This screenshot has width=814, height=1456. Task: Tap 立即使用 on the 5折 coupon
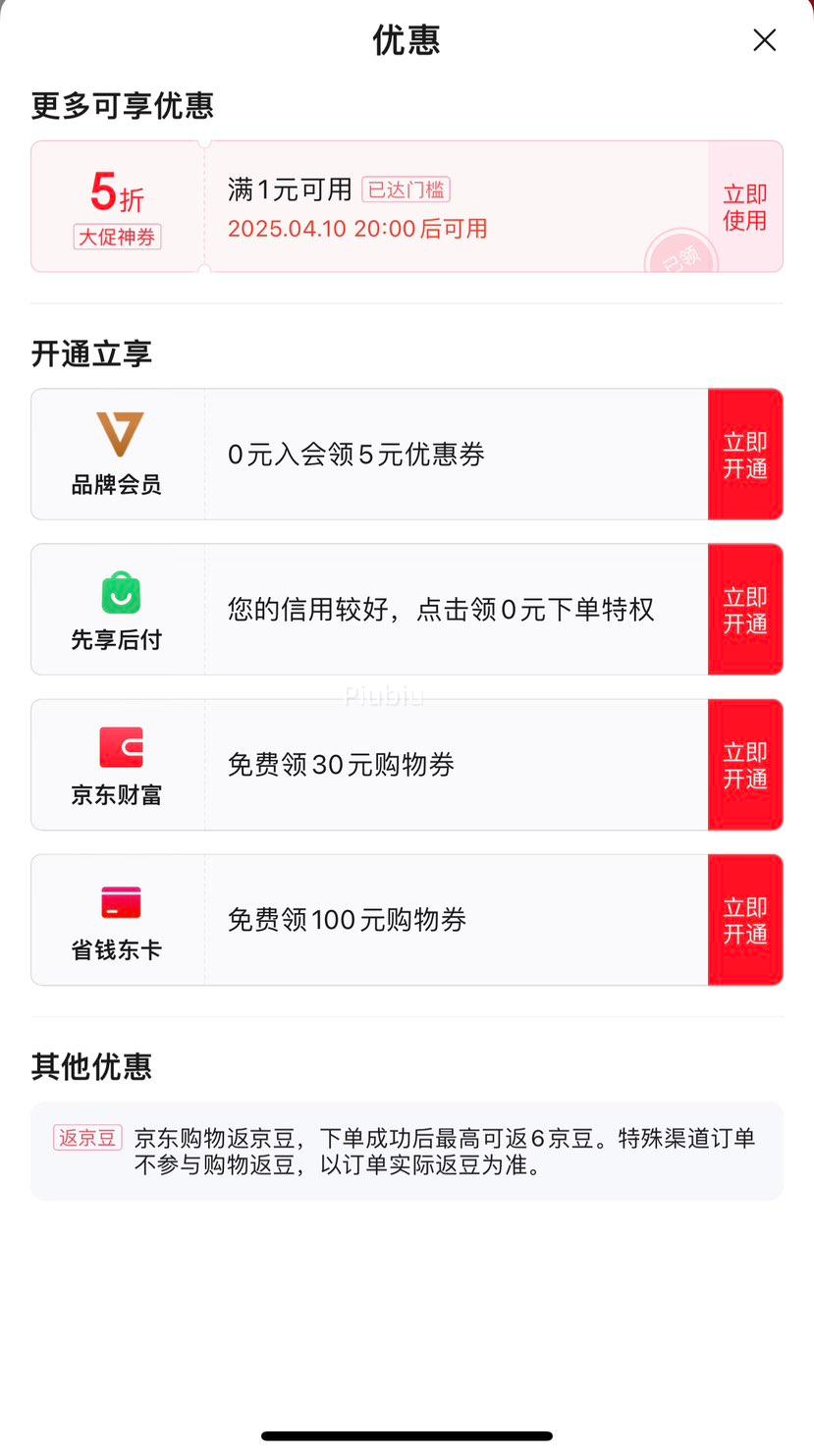point(745,206)
